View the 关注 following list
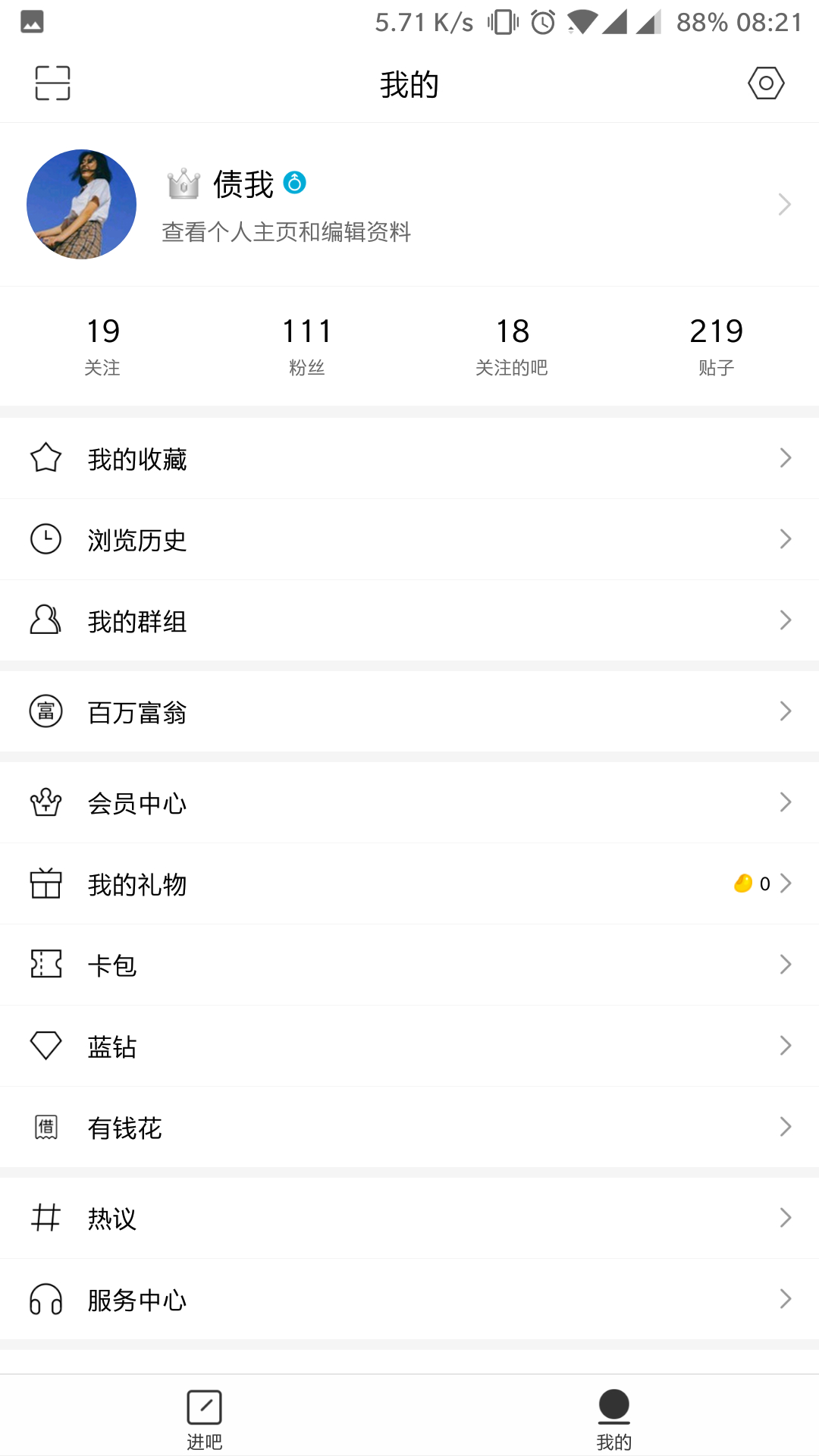819x1456 pixels. tap(102, 346)
